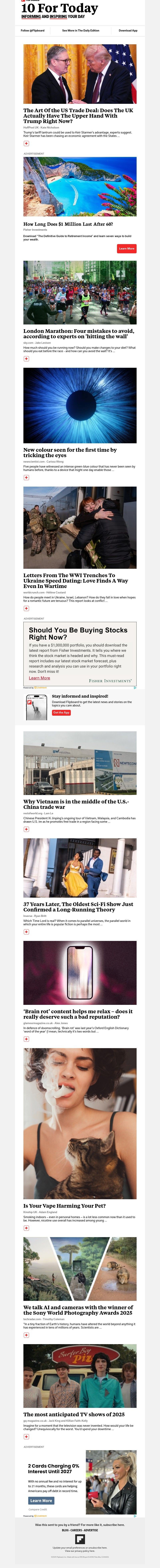Add the London Marathon story with plus icon
This screenshot has height=1568, width=160.
point(26,359)
